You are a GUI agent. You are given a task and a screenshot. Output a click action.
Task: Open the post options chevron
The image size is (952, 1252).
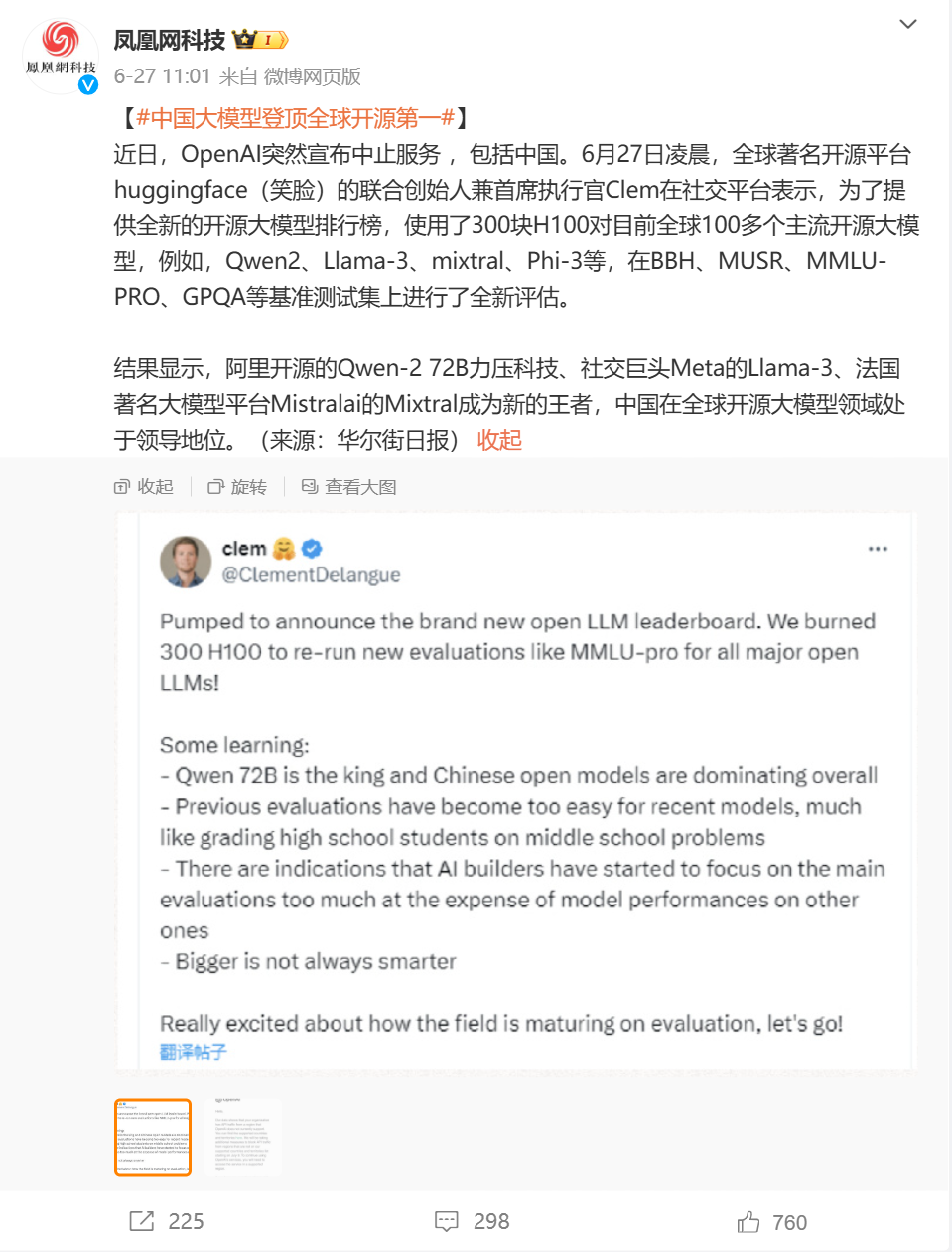pos(907,24)
